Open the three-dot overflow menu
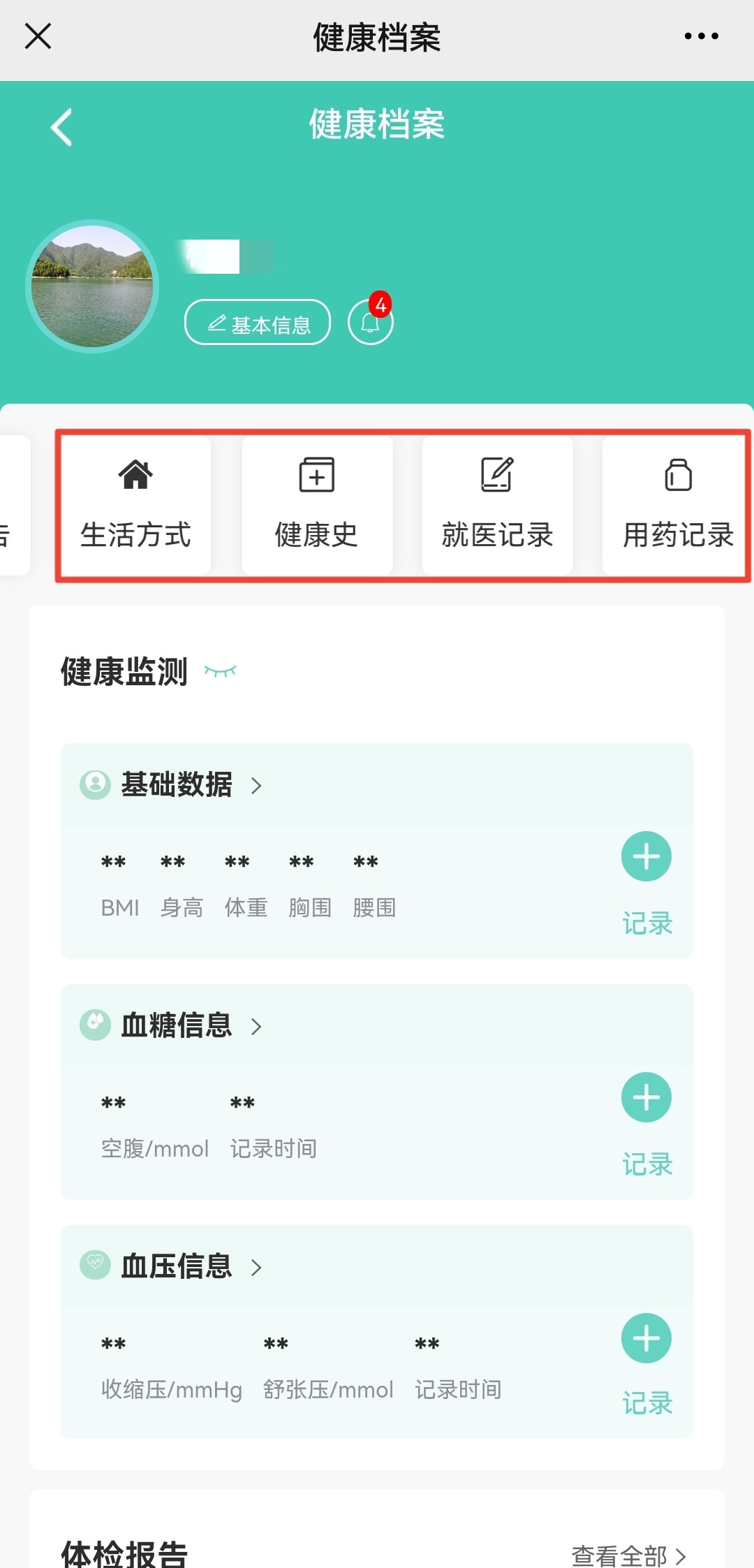Image resolution: width=754 pixels, height=1568 pixels. (x=701, y=36)
